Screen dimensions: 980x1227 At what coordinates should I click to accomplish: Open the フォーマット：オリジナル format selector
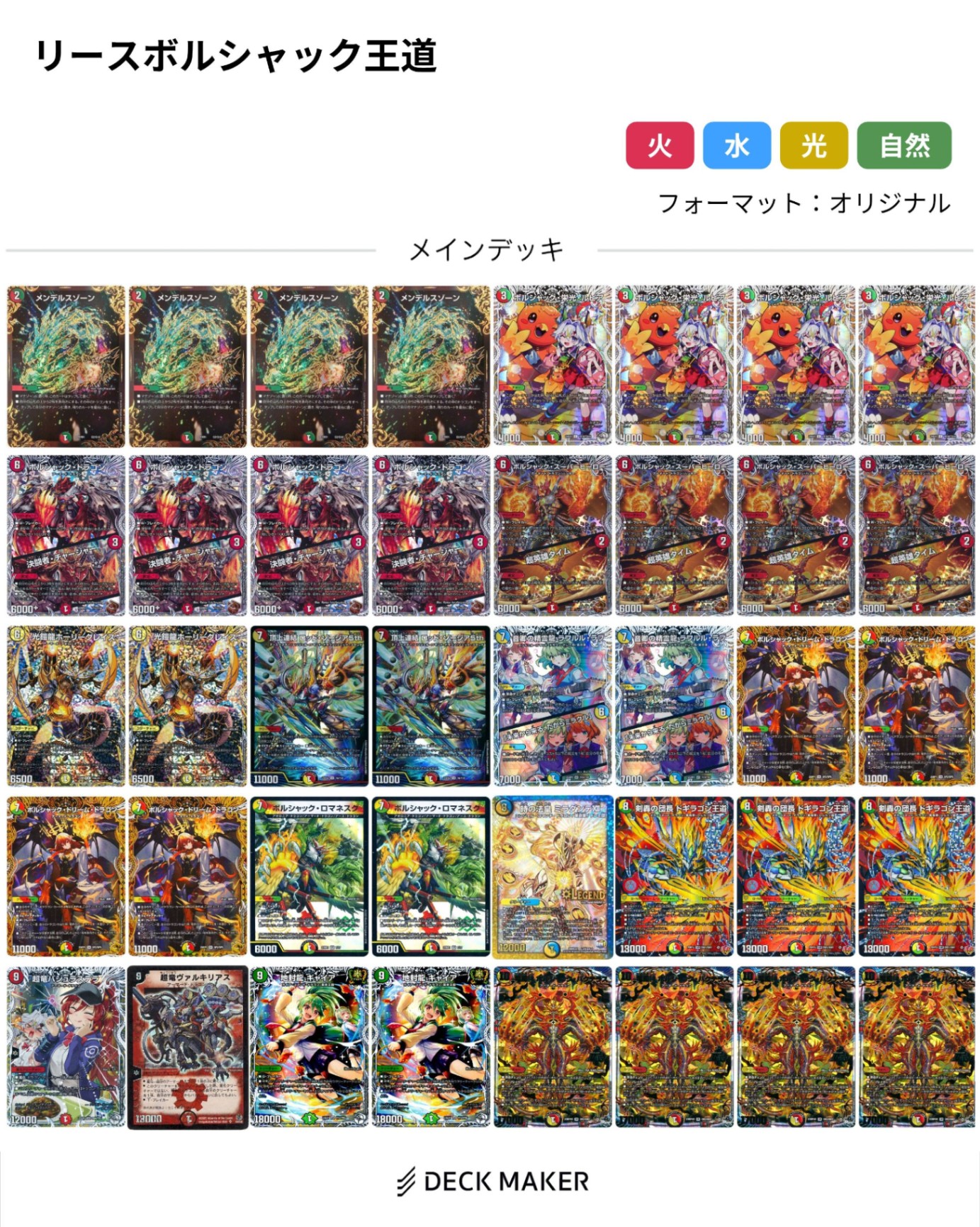[803, 203]
